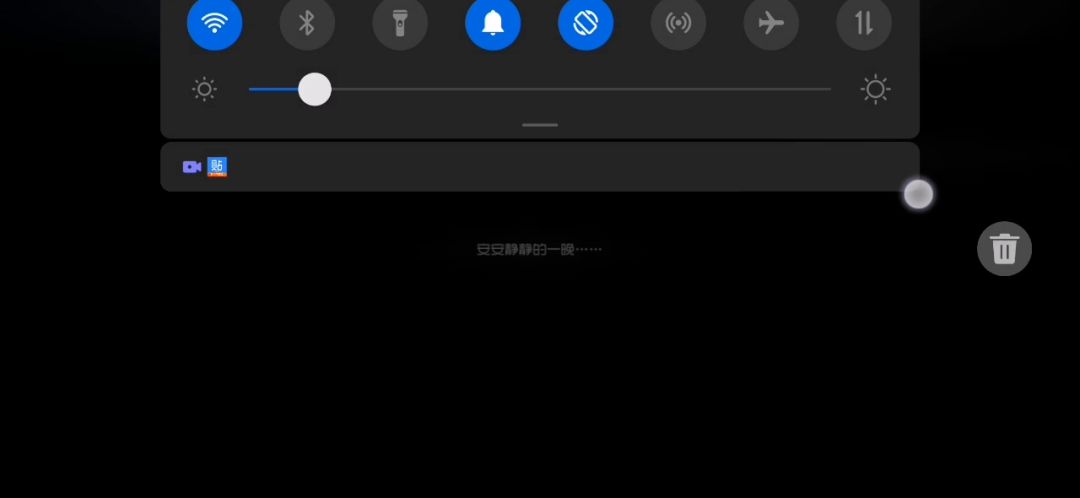Enable Bluetooth in quick settings
This screenshot has height=498, width=1080.
(307, 23)
